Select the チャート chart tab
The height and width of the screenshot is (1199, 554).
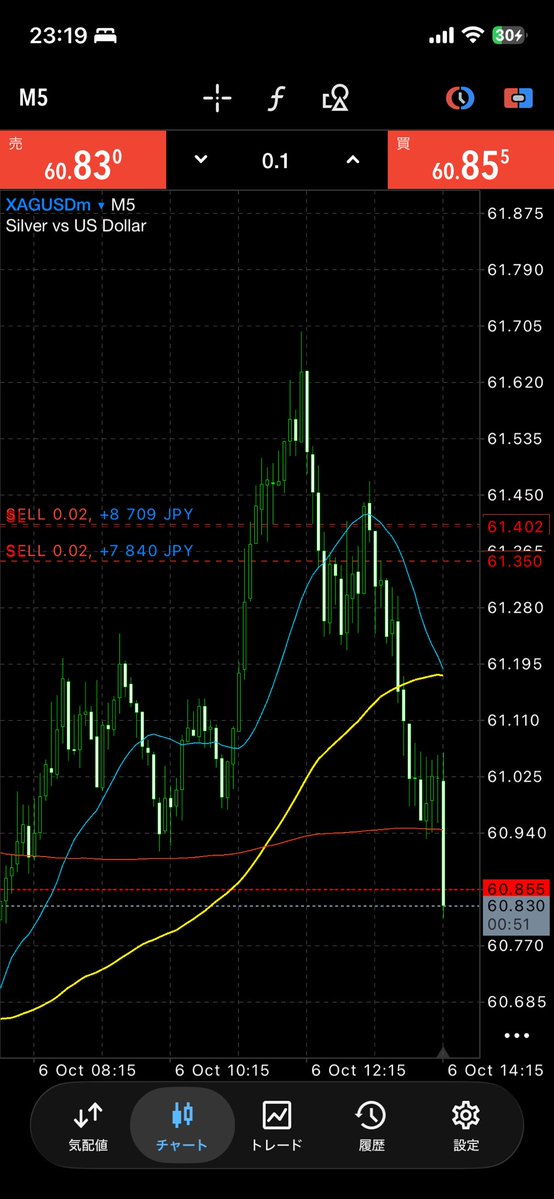pos(182,1127)
